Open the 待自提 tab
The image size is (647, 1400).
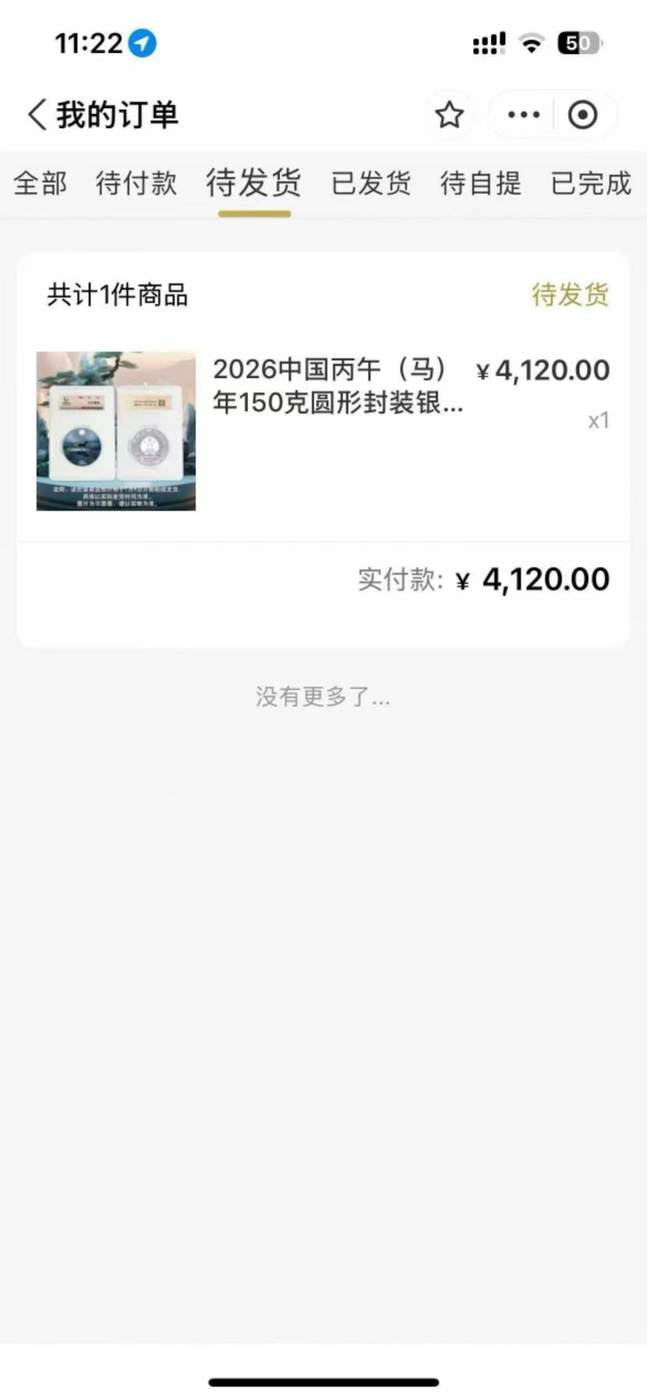tap(481, 184)
